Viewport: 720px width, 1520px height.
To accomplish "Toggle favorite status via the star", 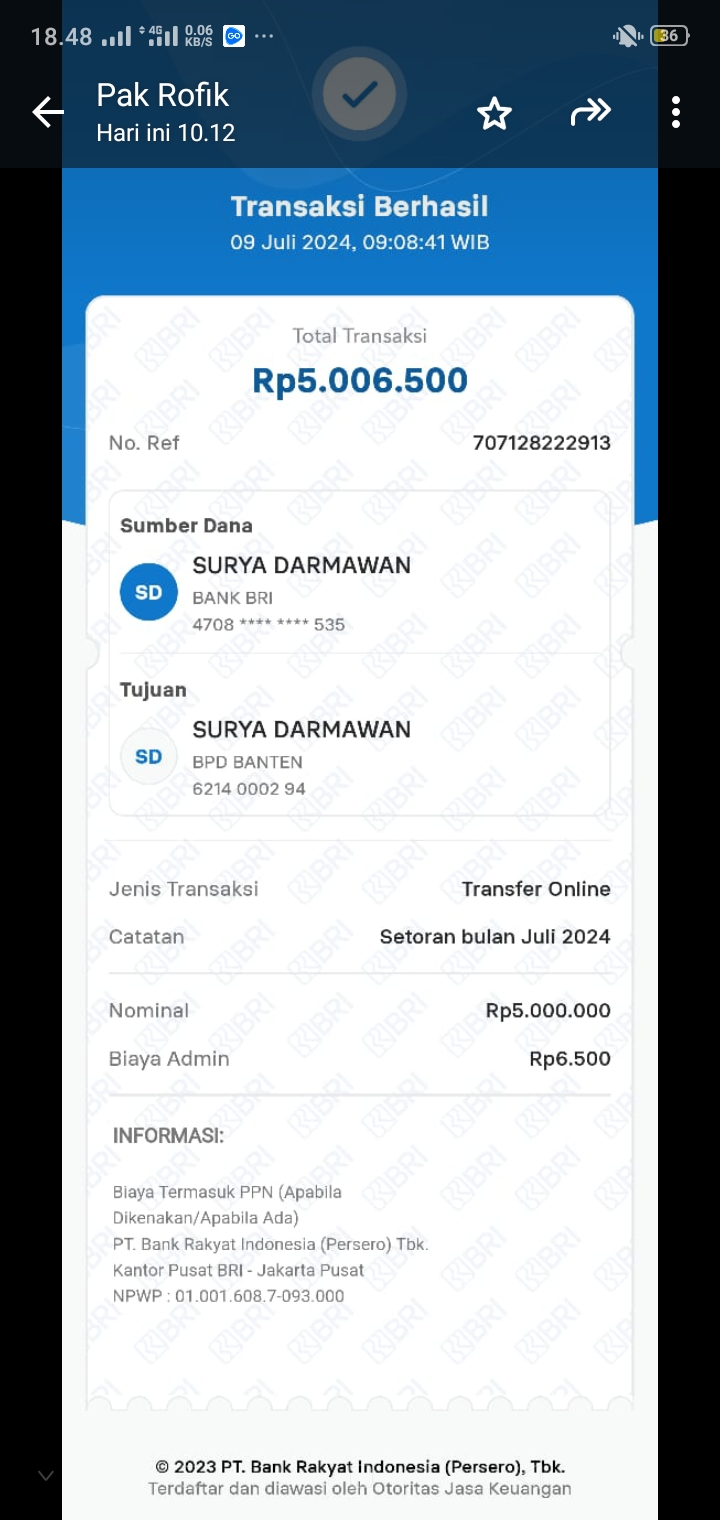I will [x=493, y=113].
